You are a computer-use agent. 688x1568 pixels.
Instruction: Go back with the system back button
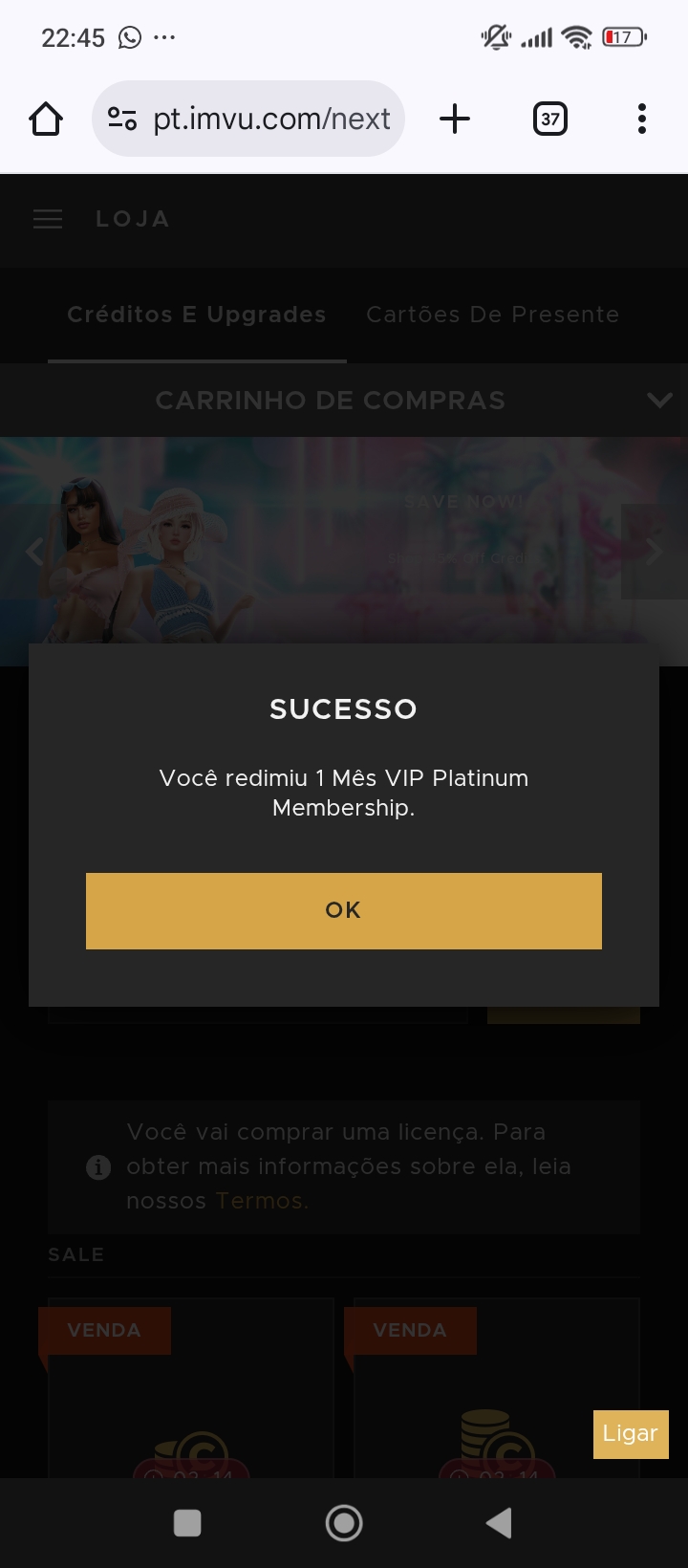click(x=500, y=1523)
